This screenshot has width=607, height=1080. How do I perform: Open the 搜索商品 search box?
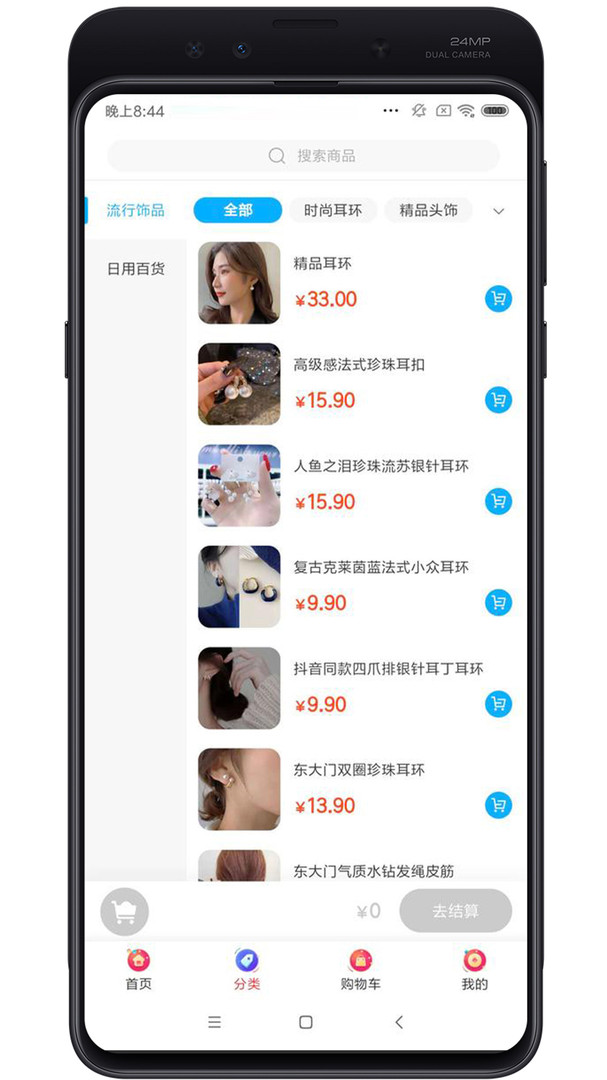tap(303, 156)
